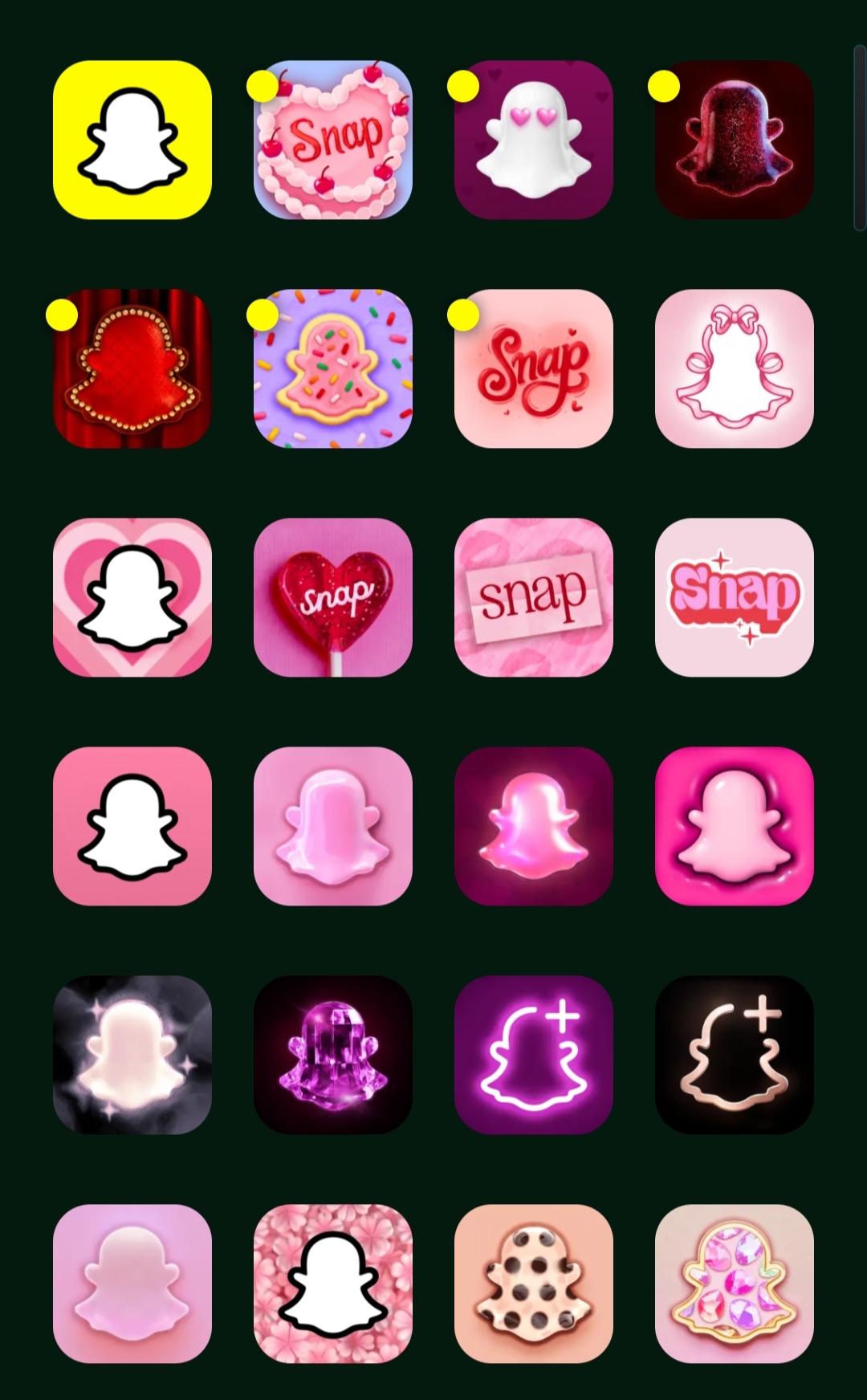Choose the heart lollipop snap icon
Image resolution: width=867 pixels, height=1400 pixels.
click(333, 597)
